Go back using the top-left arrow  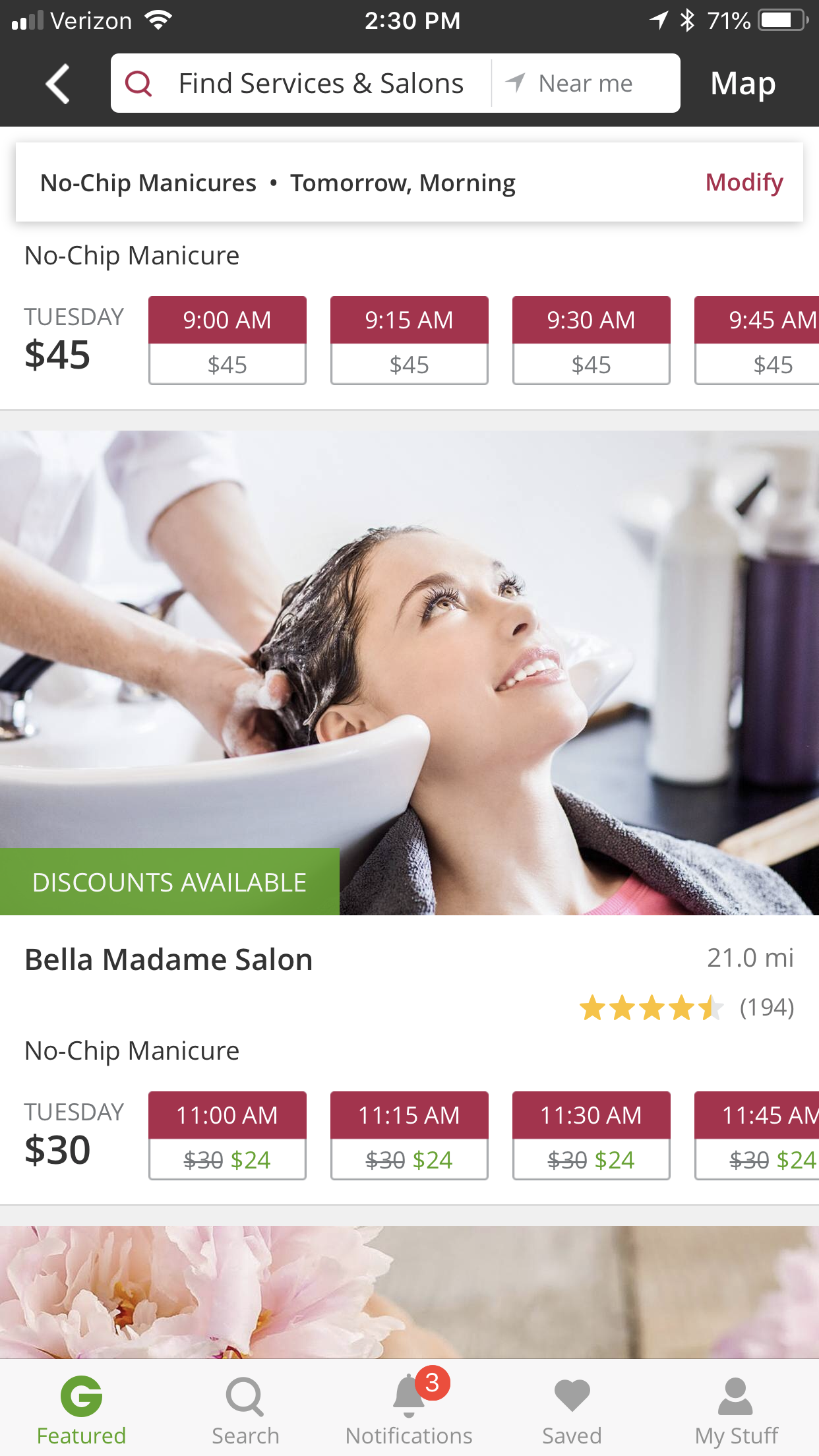coord(57,84)
